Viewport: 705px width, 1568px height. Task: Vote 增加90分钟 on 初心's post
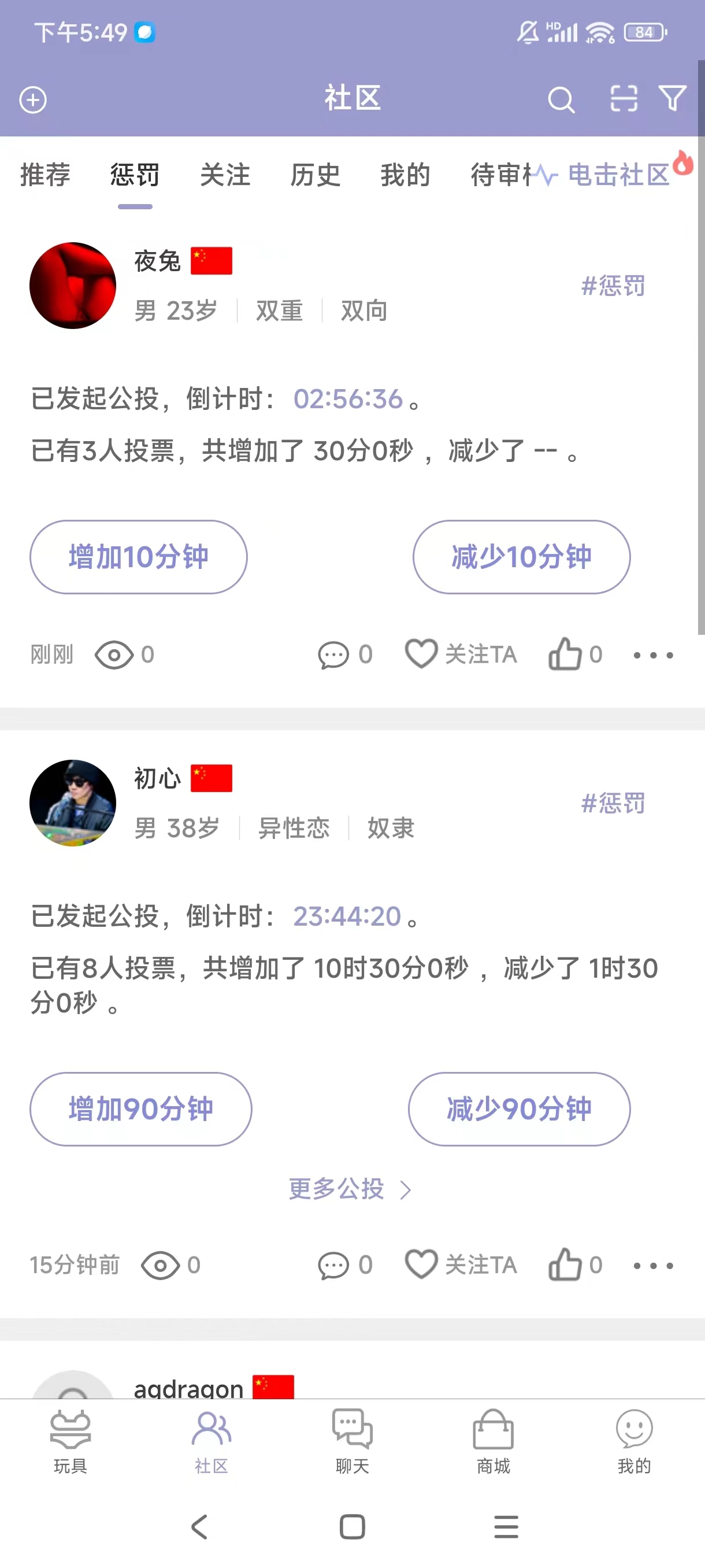(x=140, y=1109)
